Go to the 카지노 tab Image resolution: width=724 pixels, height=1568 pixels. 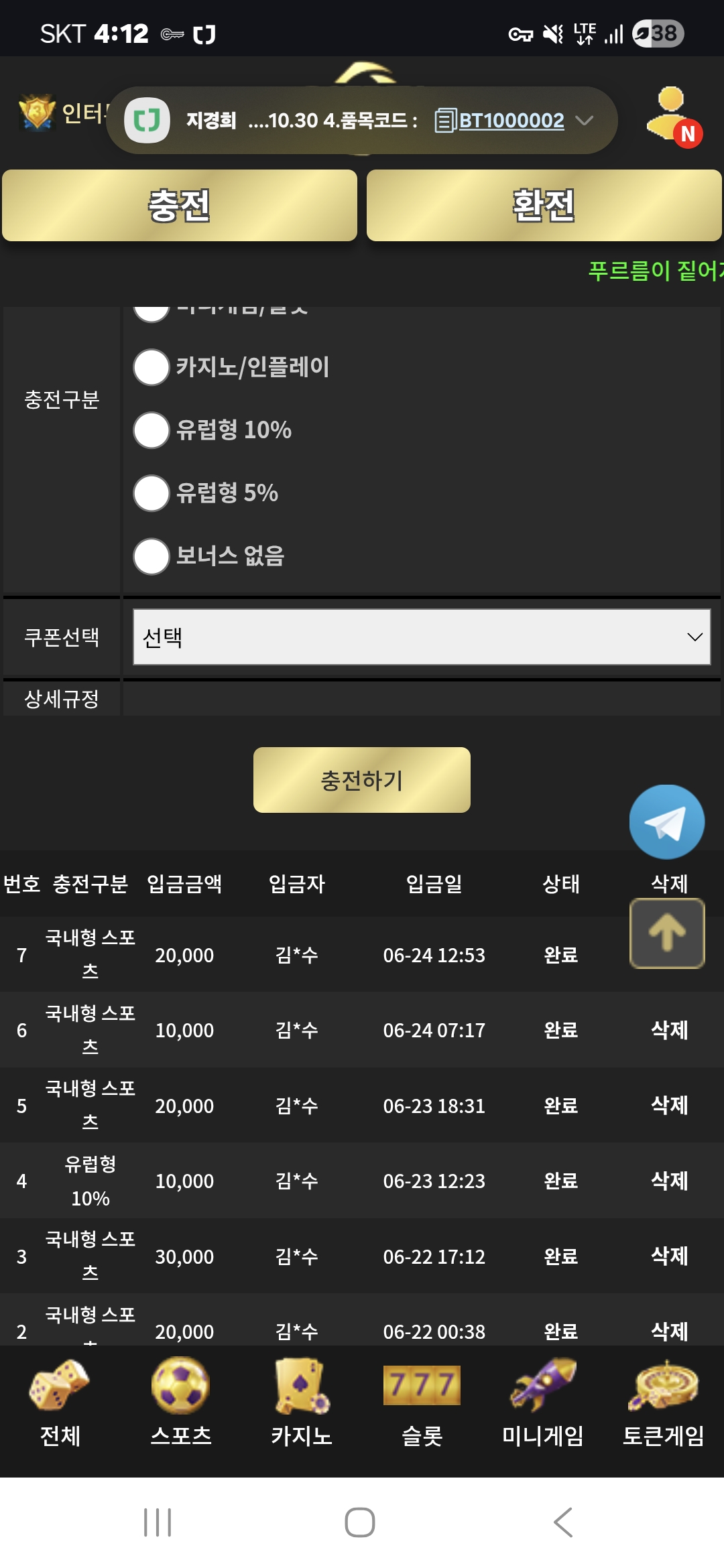[x=302, y=1402]
